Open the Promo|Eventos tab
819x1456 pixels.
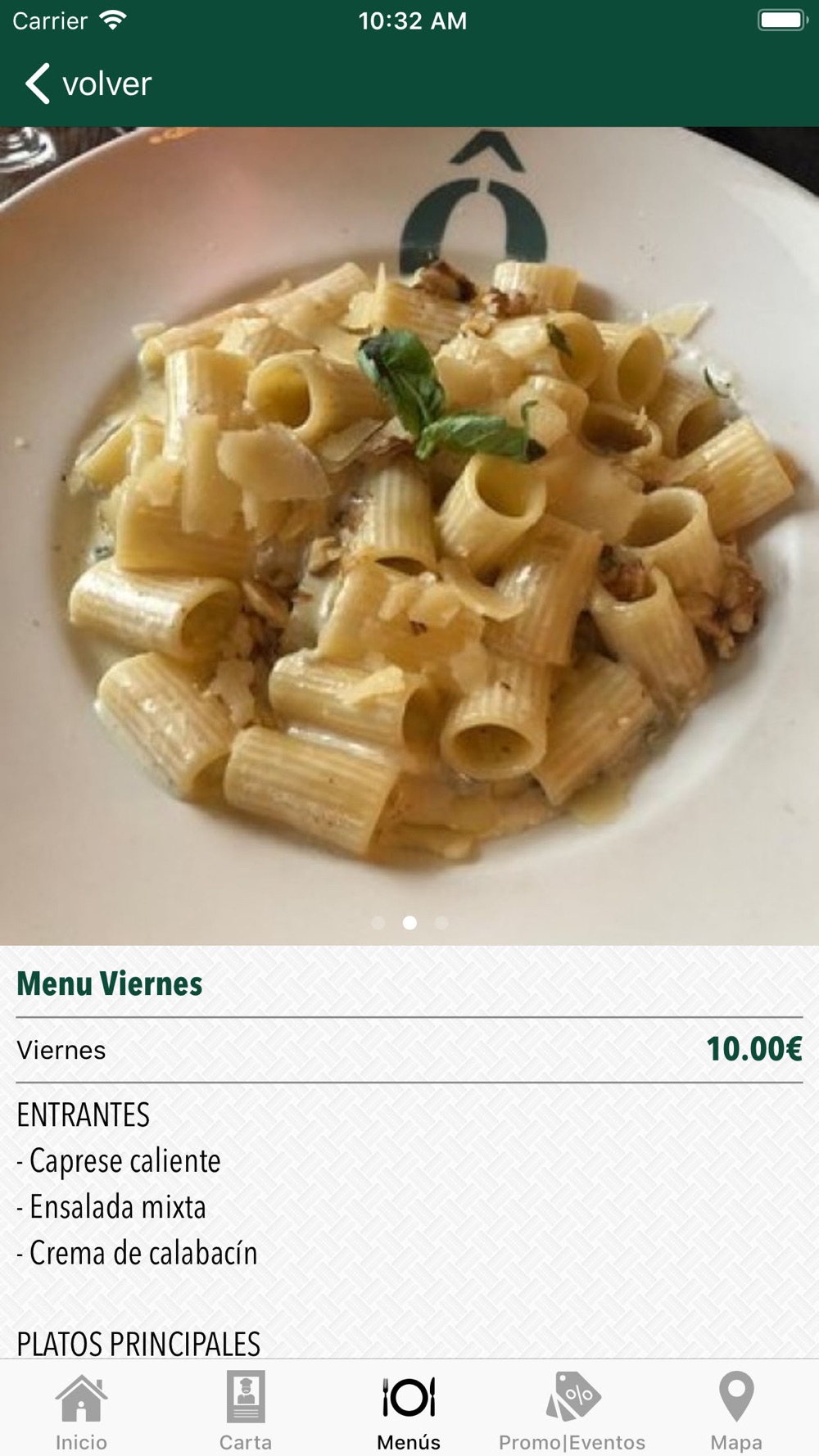[572, 1410]
